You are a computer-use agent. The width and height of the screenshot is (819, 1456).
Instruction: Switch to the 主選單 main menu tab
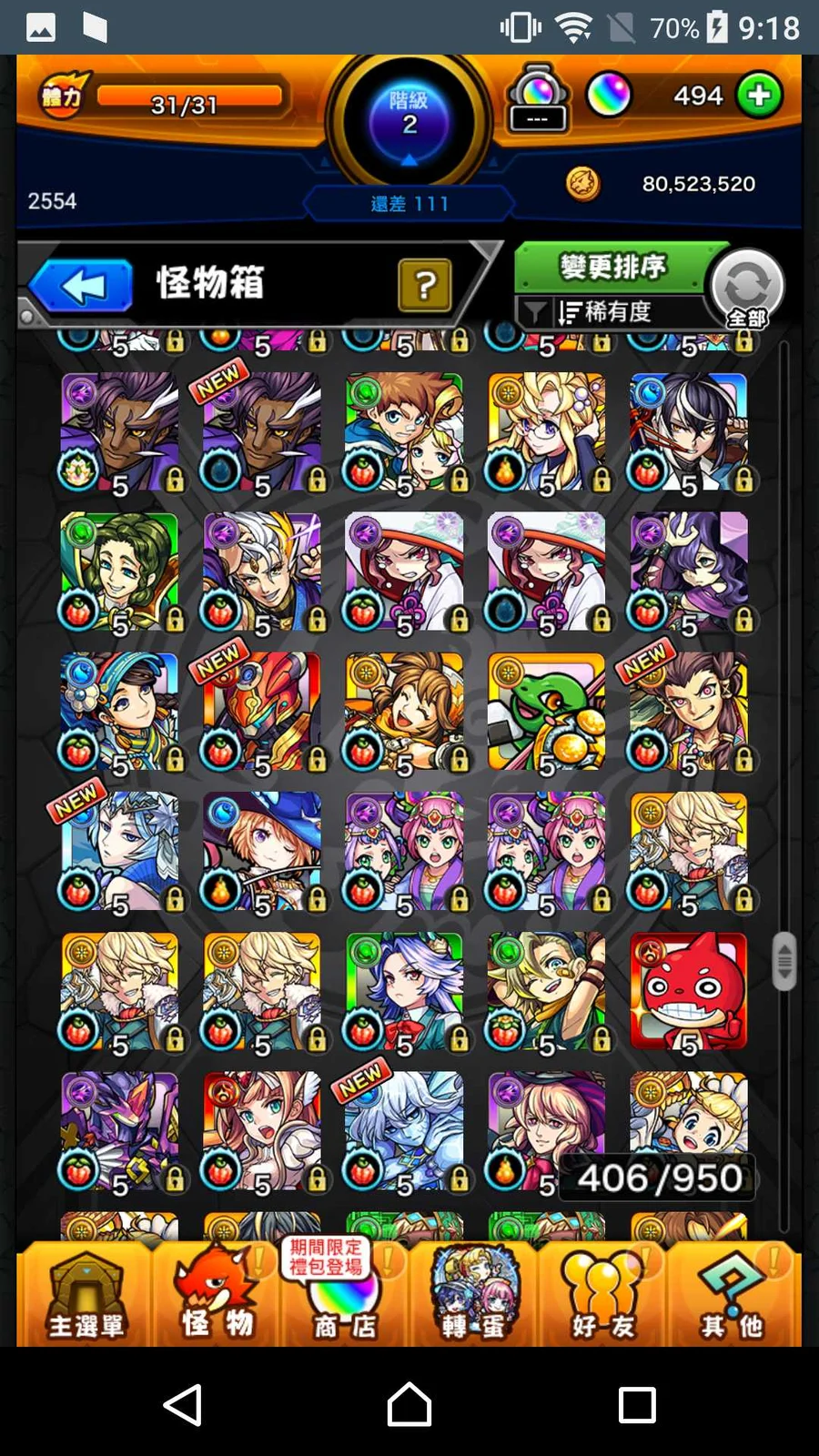tap(86, 1295)
